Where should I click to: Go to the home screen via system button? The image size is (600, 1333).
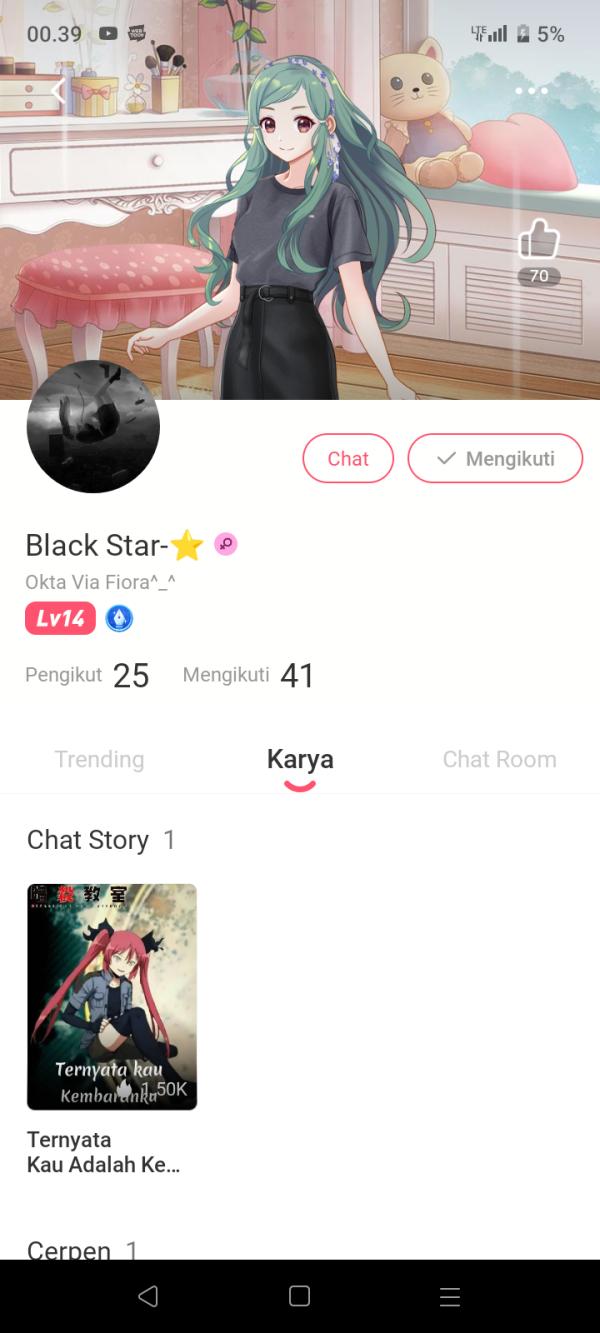[299, 1296]
